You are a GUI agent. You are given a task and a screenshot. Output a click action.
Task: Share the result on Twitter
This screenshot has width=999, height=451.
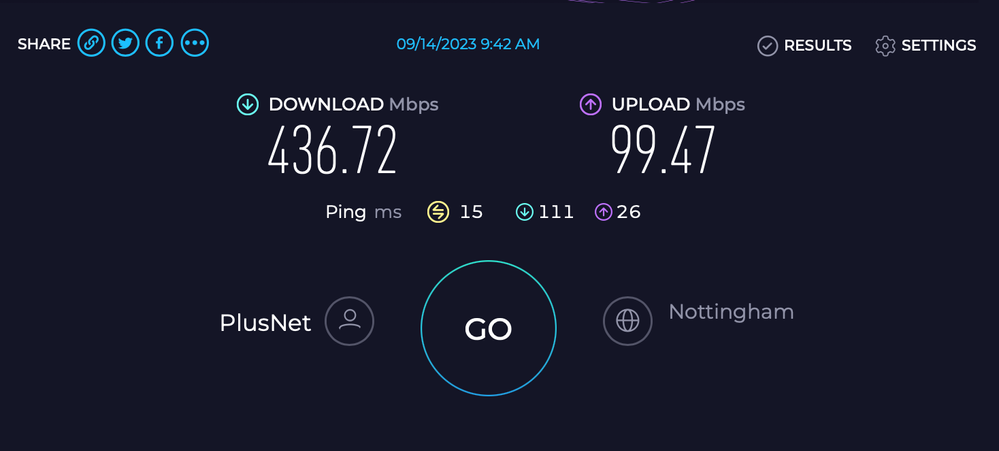pyautogui.click(x=125, y=44)
